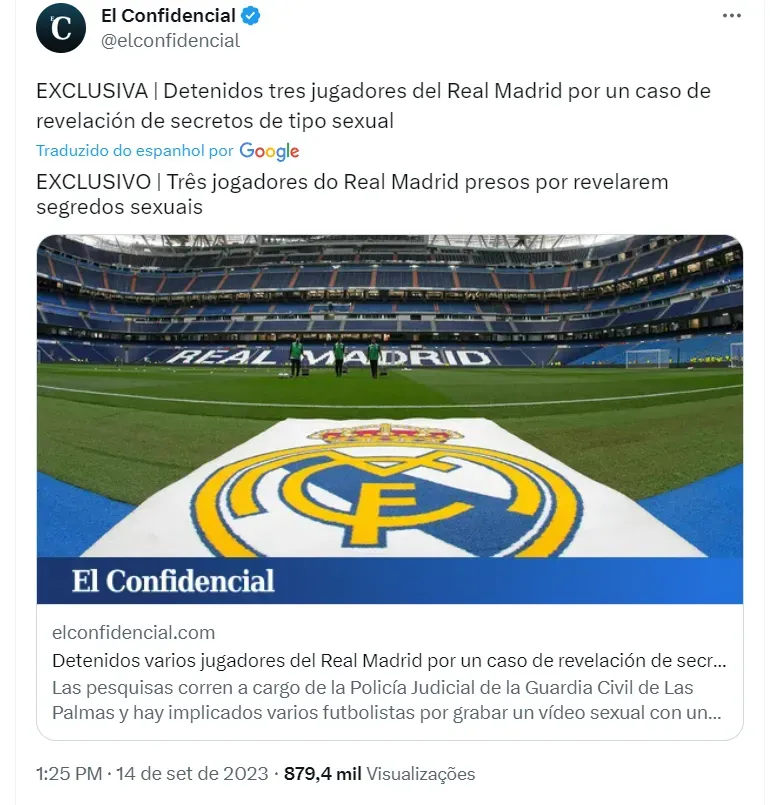770x805 pixels.
Task: Open the tweet's three-dot overflow menu
Action: coord(732,16)
